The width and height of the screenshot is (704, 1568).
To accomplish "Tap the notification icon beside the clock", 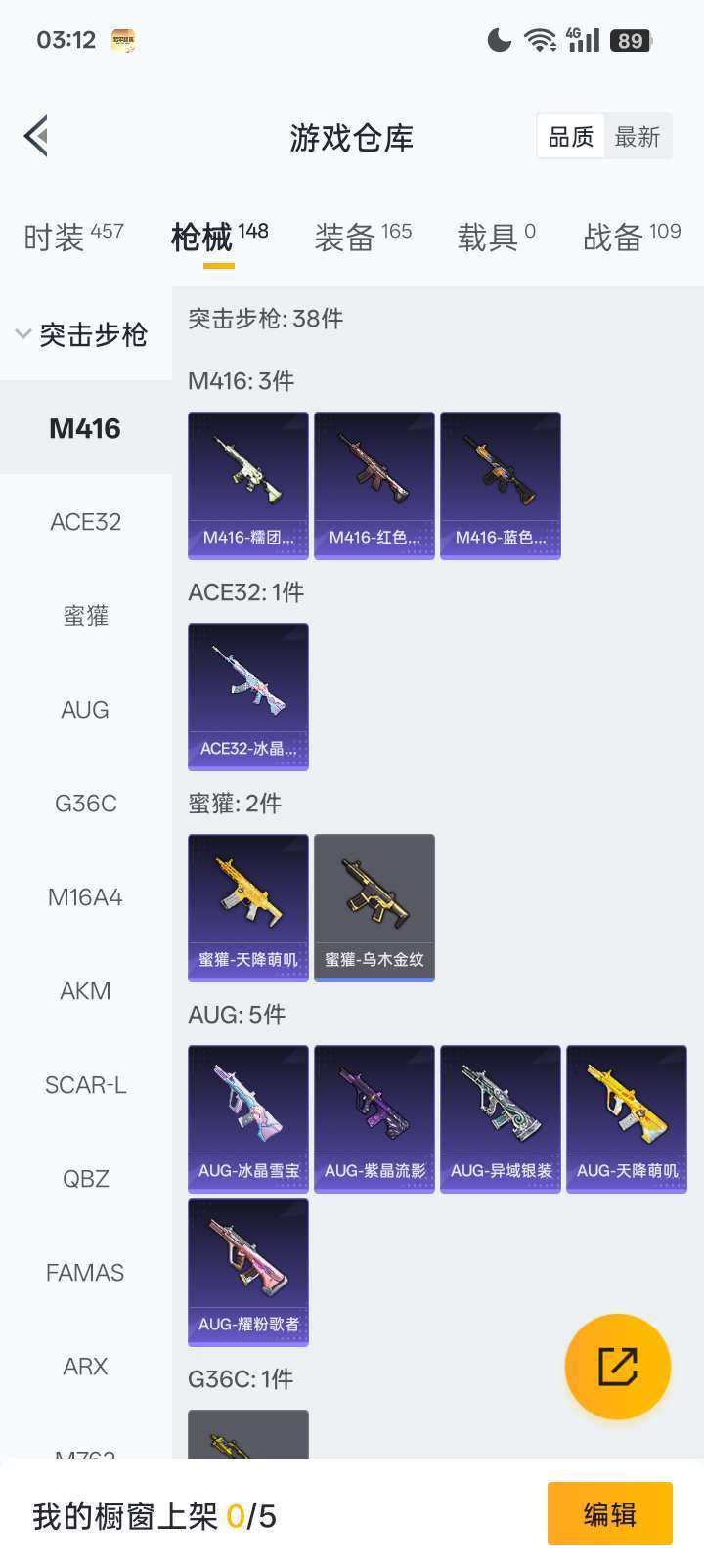I will pos(123,41).
